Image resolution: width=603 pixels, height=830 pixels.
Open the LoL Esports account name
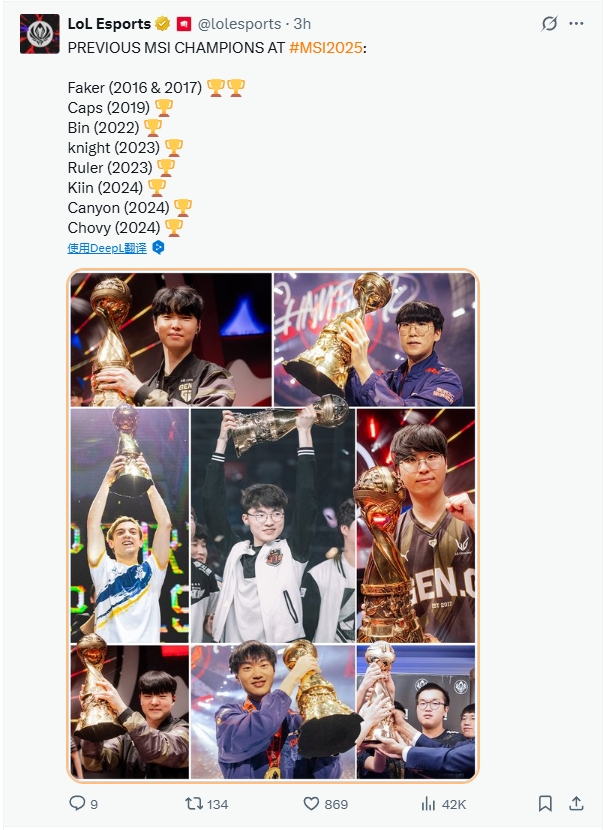pyautogui.click(x=110, y=24)
